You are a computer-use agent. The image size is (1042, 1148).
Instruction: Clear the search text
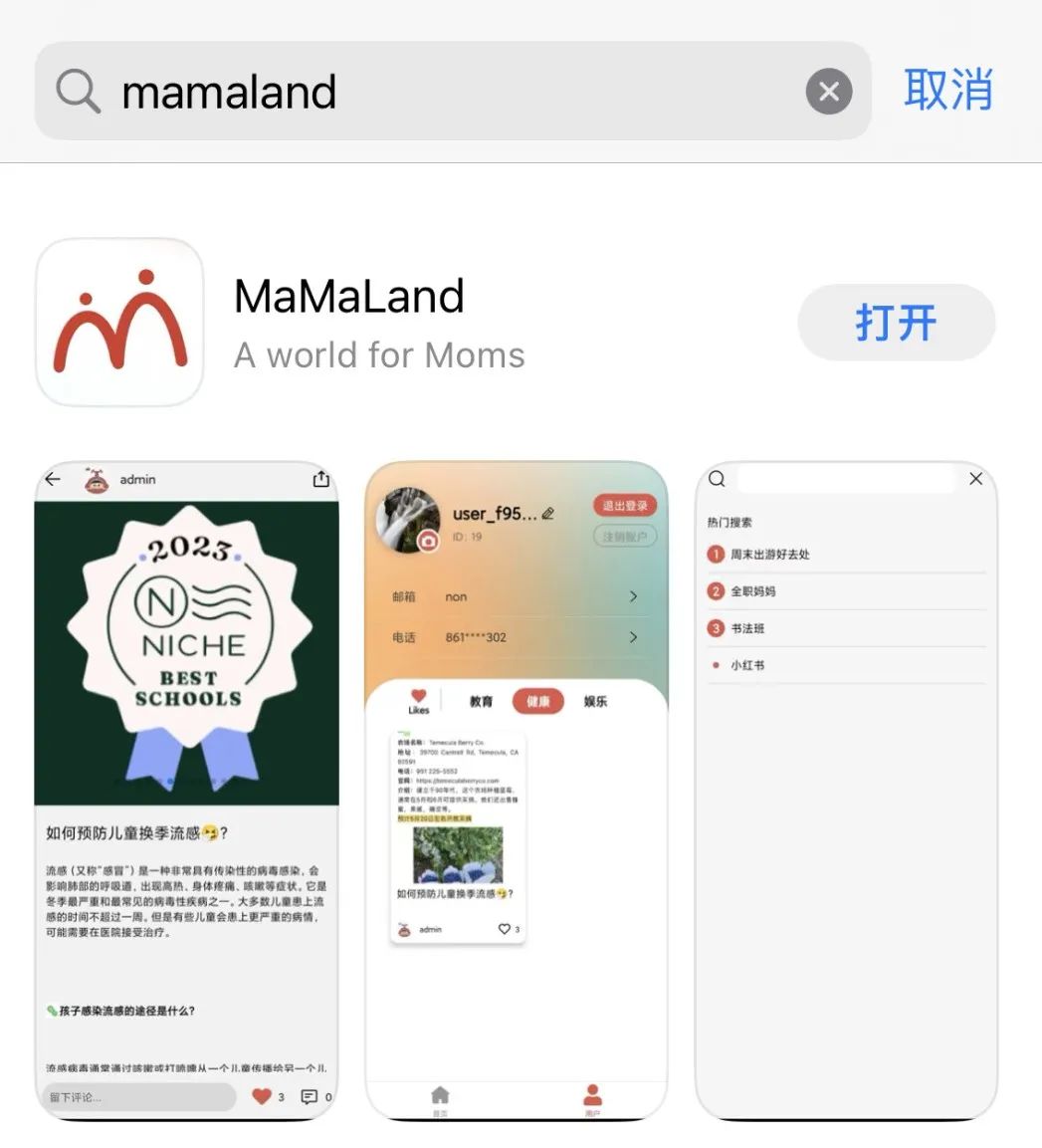[828, 93]
